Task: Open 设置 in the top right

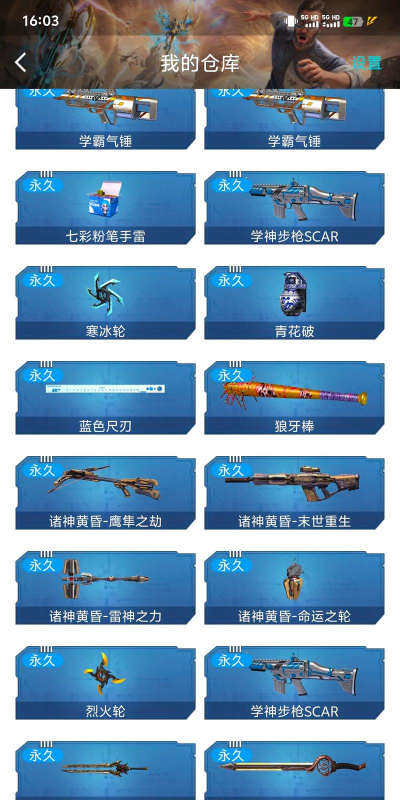Action: pos(366,63)
